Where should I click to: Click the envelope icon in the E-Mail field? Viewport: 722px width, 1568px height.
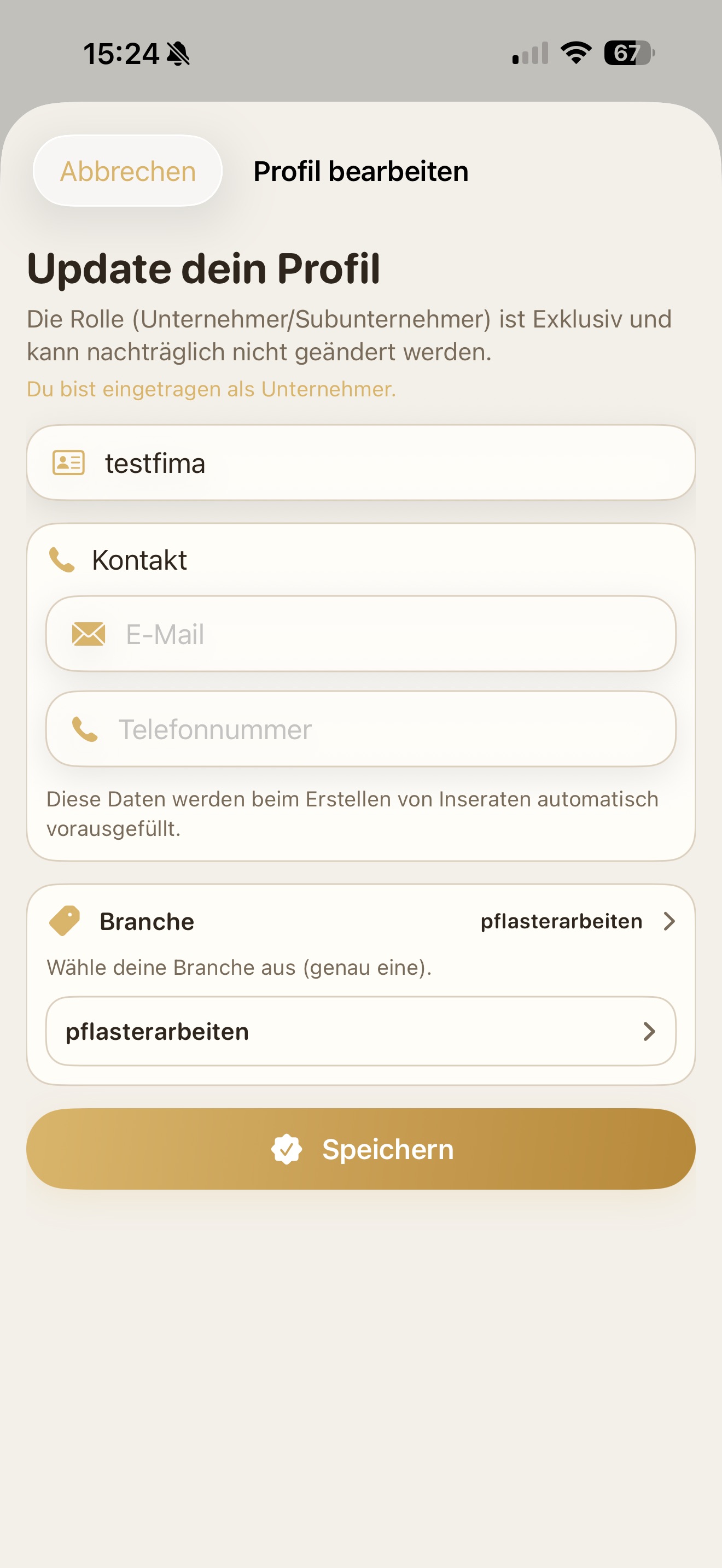[x=89, y=634]
